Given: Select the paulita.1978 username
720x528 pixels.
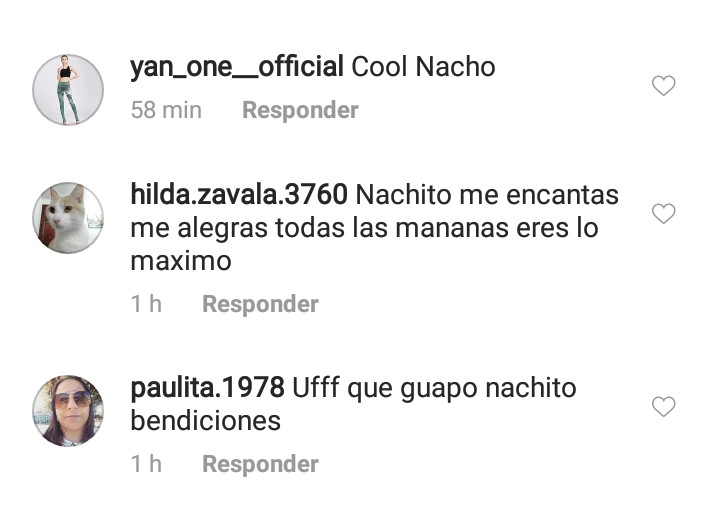Looking at the screenshot, I should (208, 387).
